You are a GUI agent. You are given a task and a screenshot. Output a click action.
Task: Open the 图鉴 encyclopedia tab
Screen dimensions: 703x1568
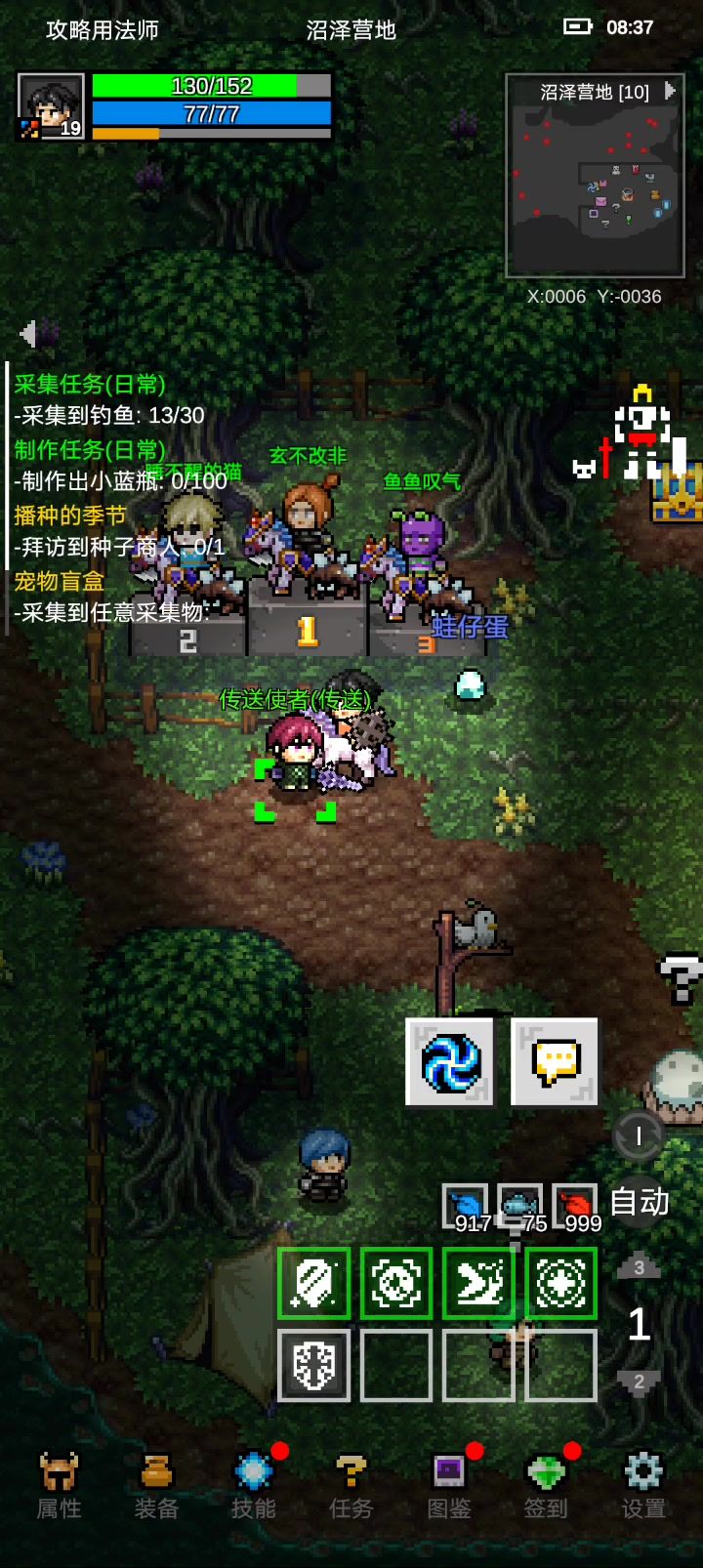coord(449,1484)
